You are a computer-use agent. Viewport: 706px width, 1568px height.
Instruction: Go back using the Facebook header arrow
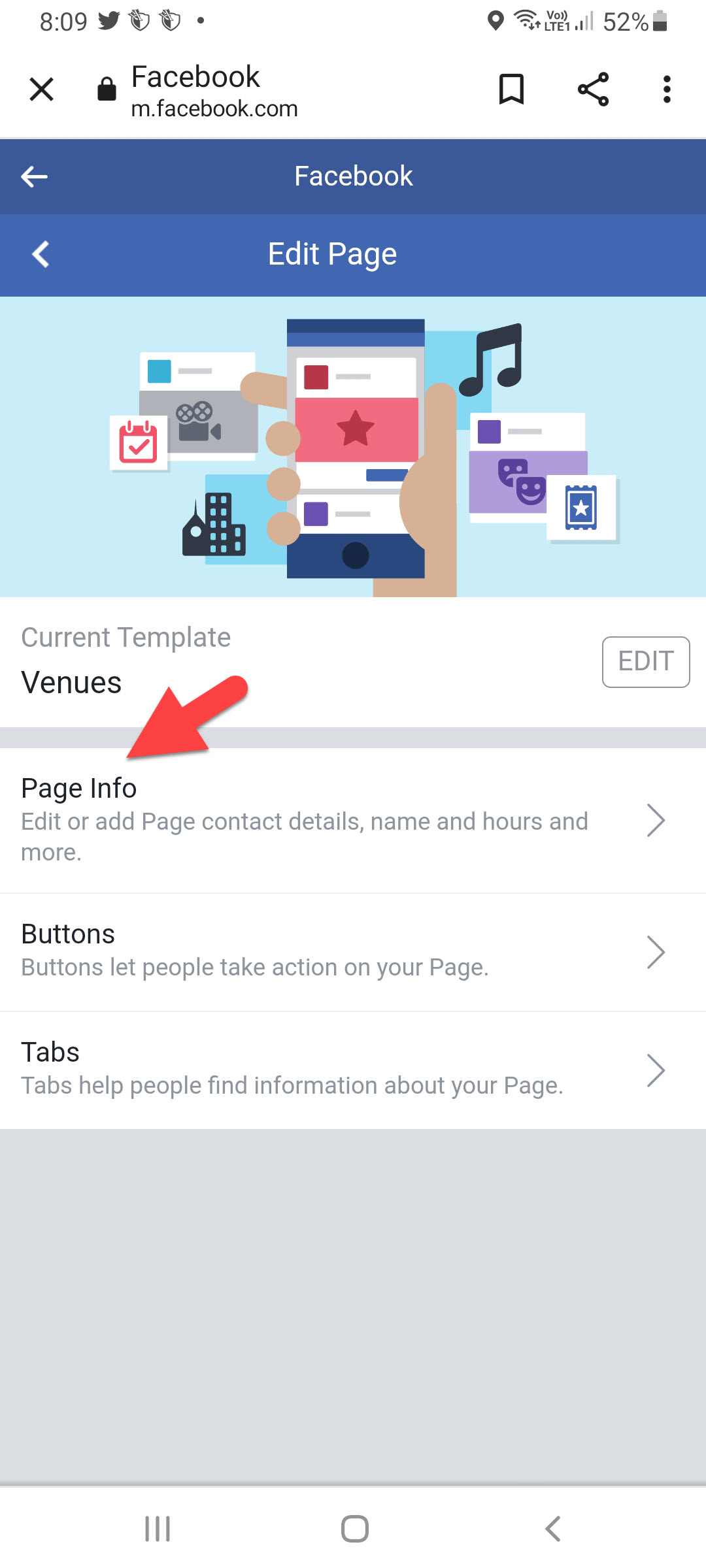(34, 176)
